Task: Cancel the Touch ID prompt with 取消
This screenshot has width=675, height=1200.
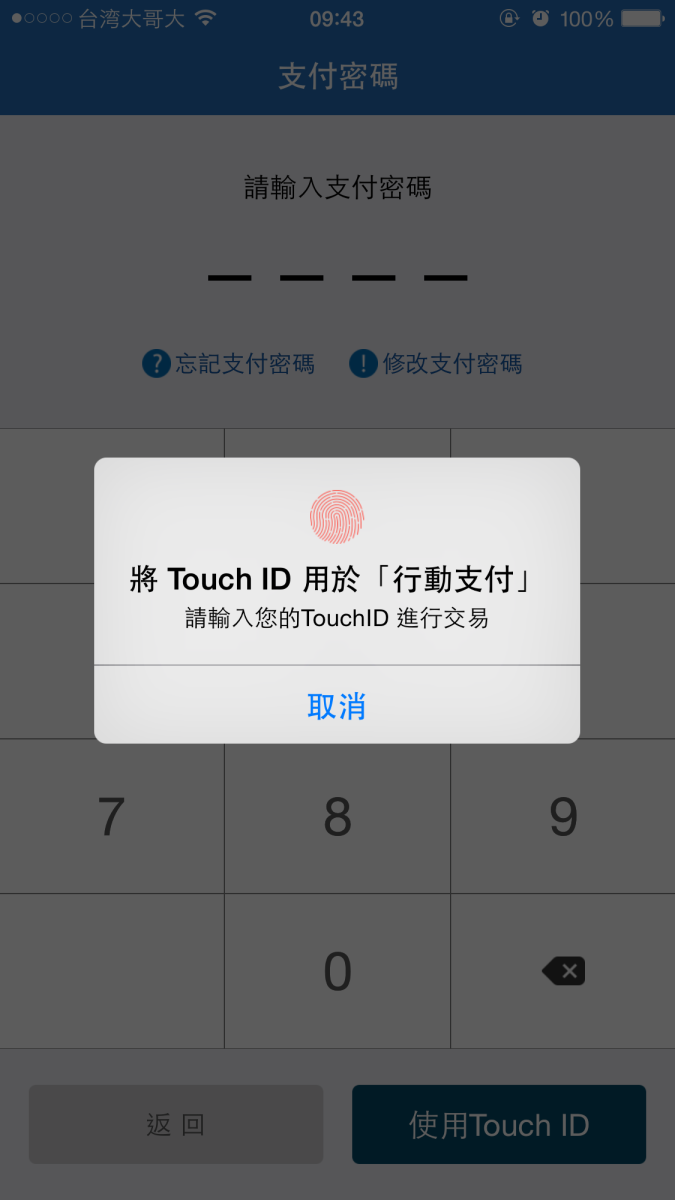Action: [337, 705]
